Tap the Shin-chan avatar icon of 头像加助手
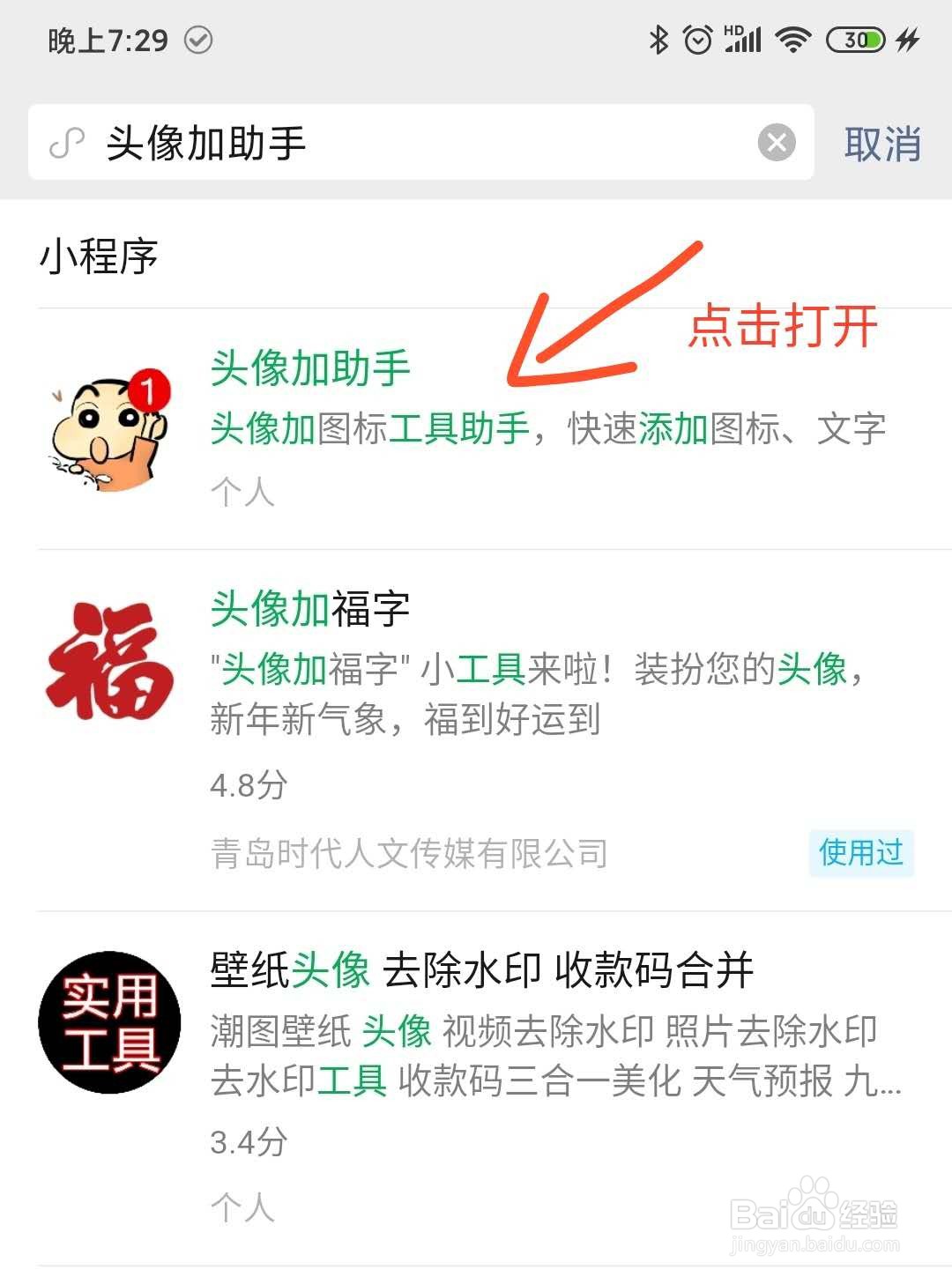Image resolution: width=952 pixels, height=1277 pixels. 106,432
